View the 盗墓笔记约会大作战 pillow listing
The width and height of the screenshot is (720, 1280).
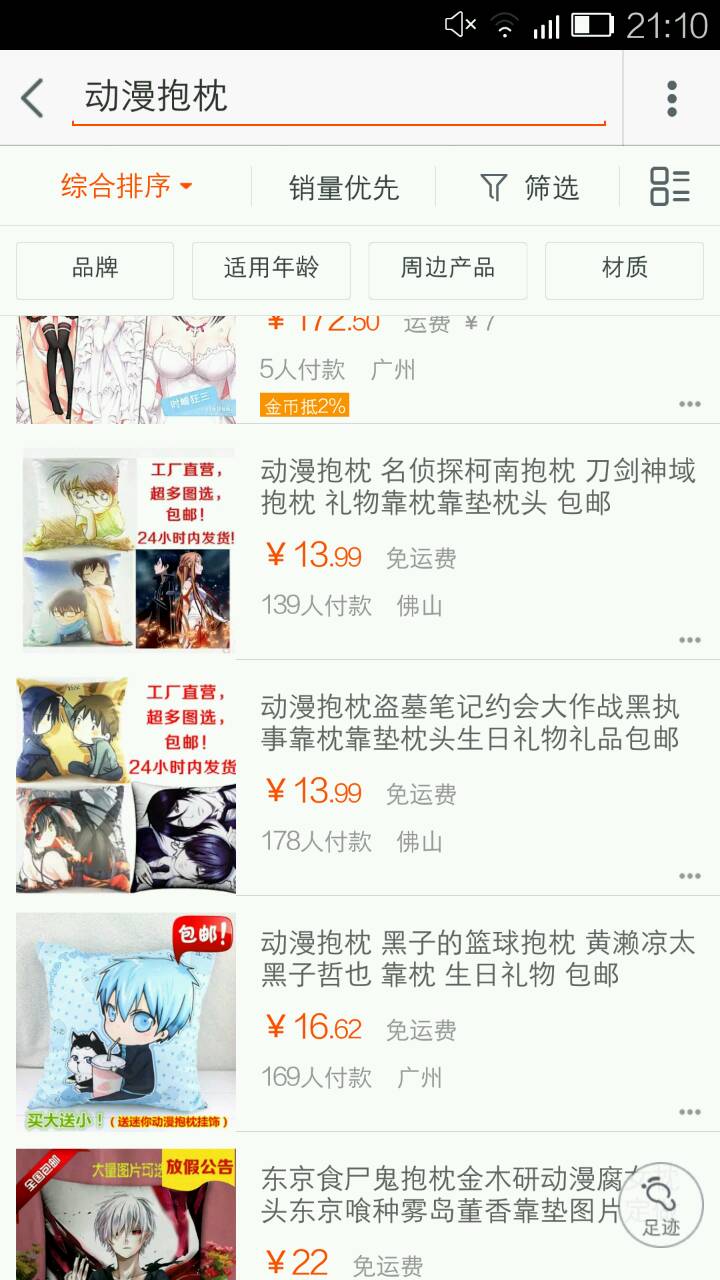(470, 723)
